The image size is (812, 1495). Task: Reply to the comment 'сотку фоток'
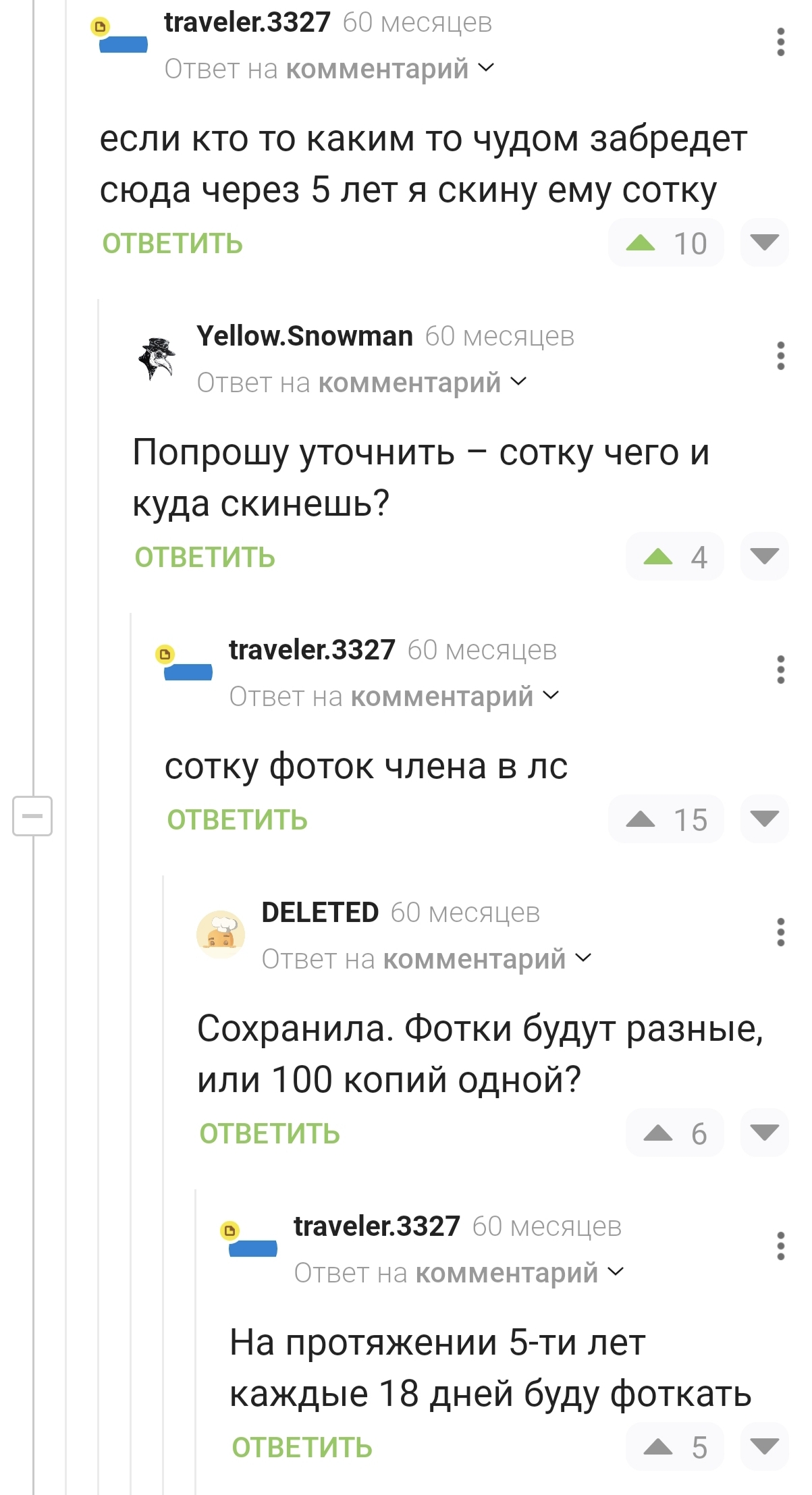tap(237, 820)
